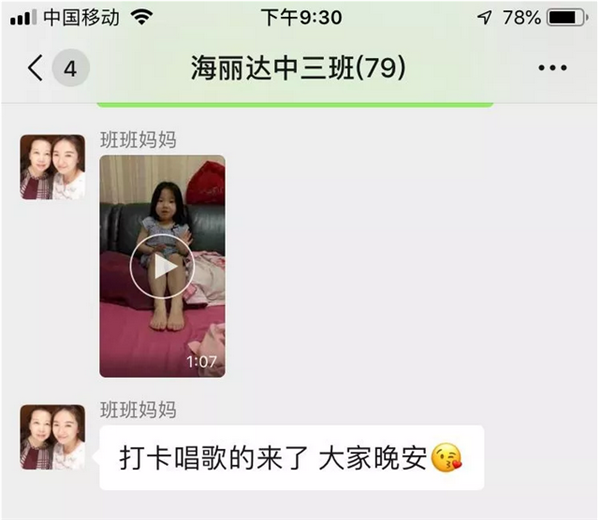This screenshot has height=520, width=600.
Task: Open 班班妈妈's avatar beside the video
Action: click(52, 167)
